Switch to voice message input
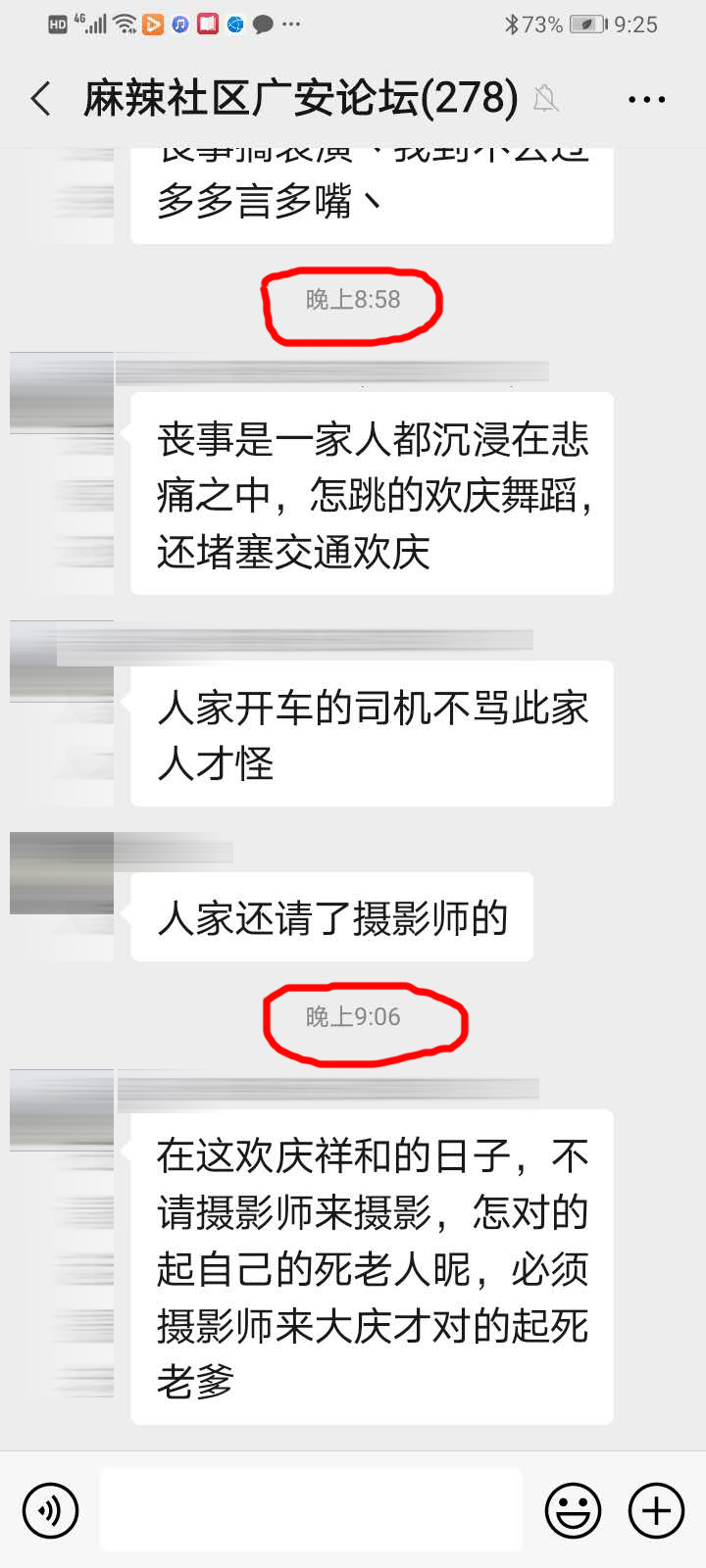Viewport: 706px width, 1568px height. (50, 1510)
